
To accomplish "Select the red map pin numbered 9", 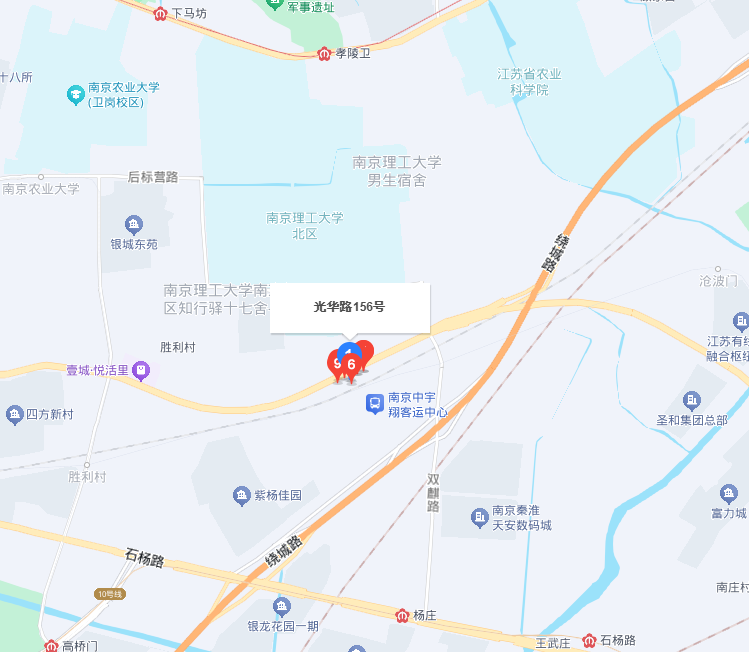I will pos(337,363).
